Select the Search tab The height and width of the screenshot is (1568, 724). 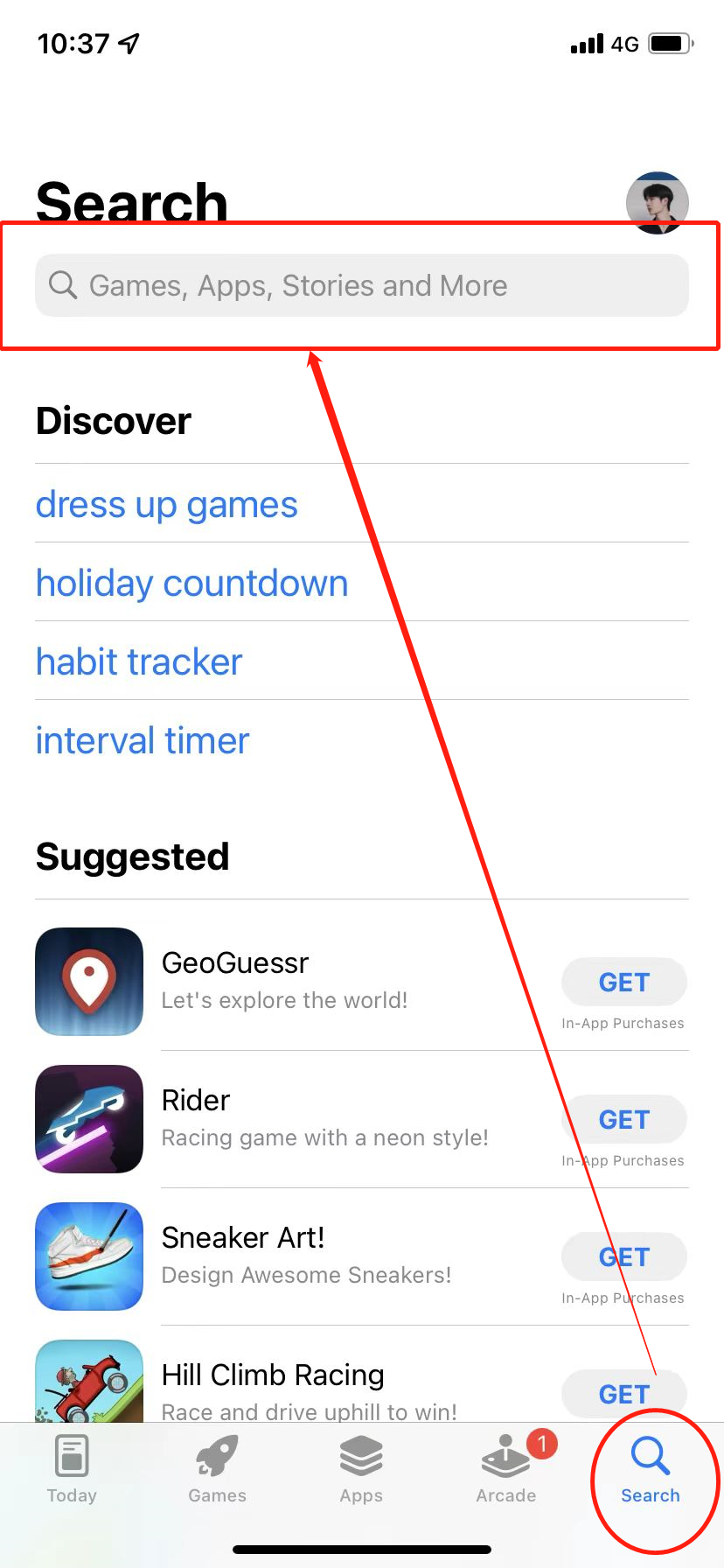pos(650,1470)
